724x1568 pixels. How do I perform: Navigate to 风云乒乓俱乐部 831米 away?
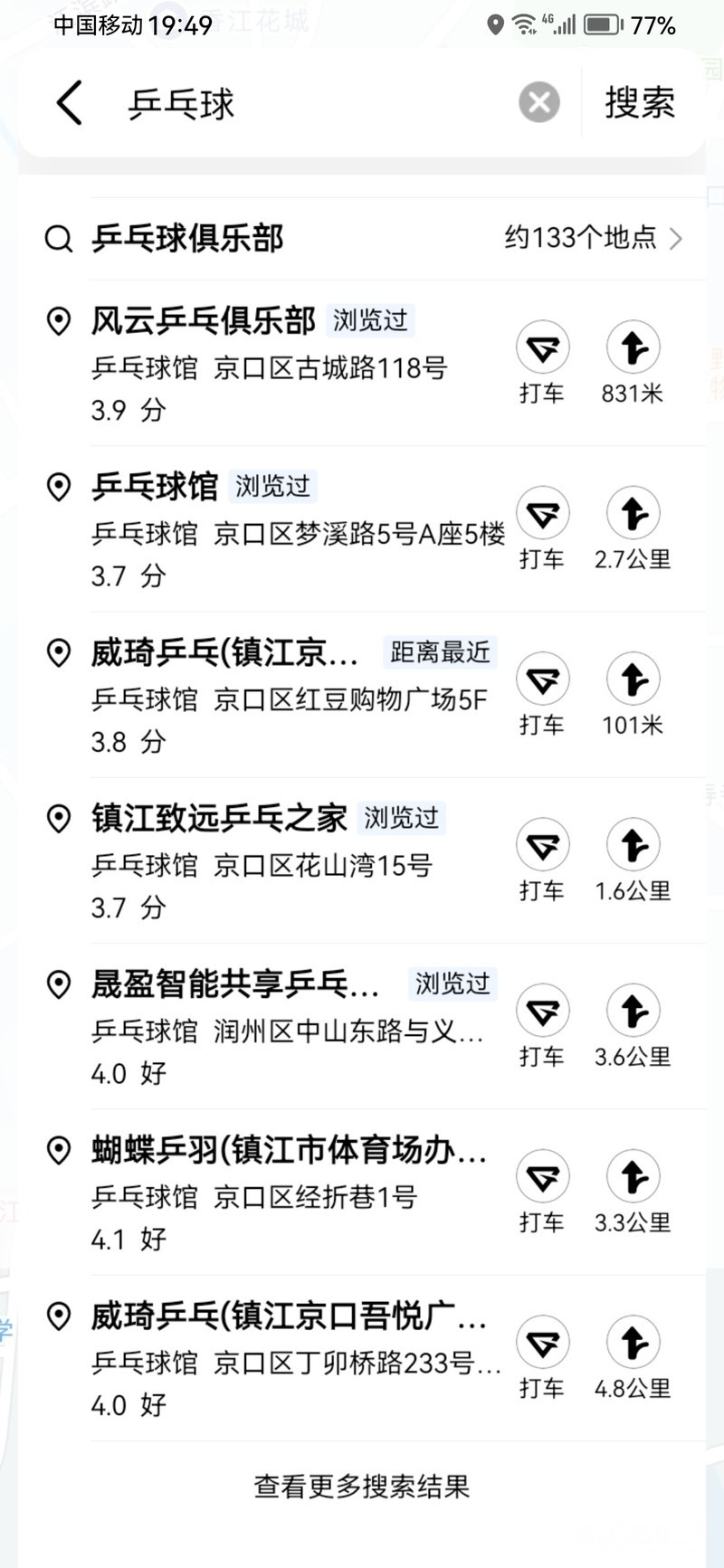coord(633,362)
